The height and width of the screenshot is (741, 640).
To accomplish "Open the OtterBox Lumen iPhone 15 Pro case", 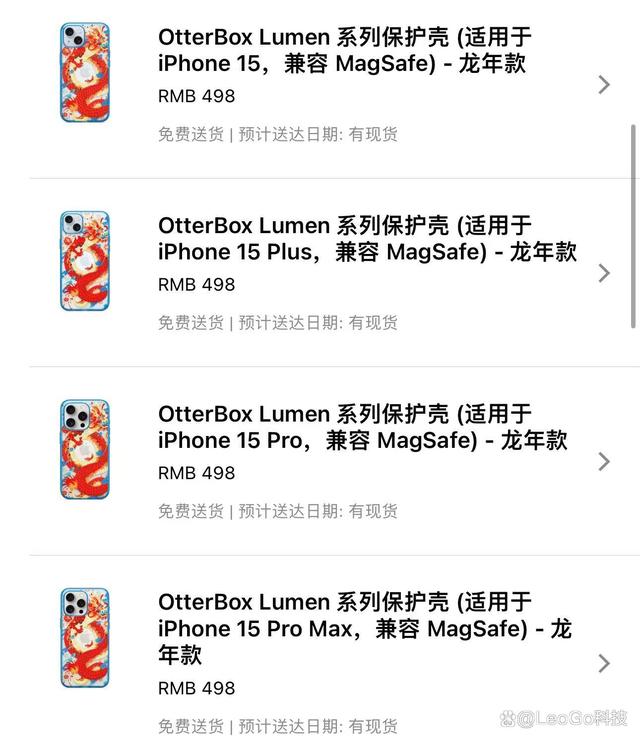I will tap(362, 427).
